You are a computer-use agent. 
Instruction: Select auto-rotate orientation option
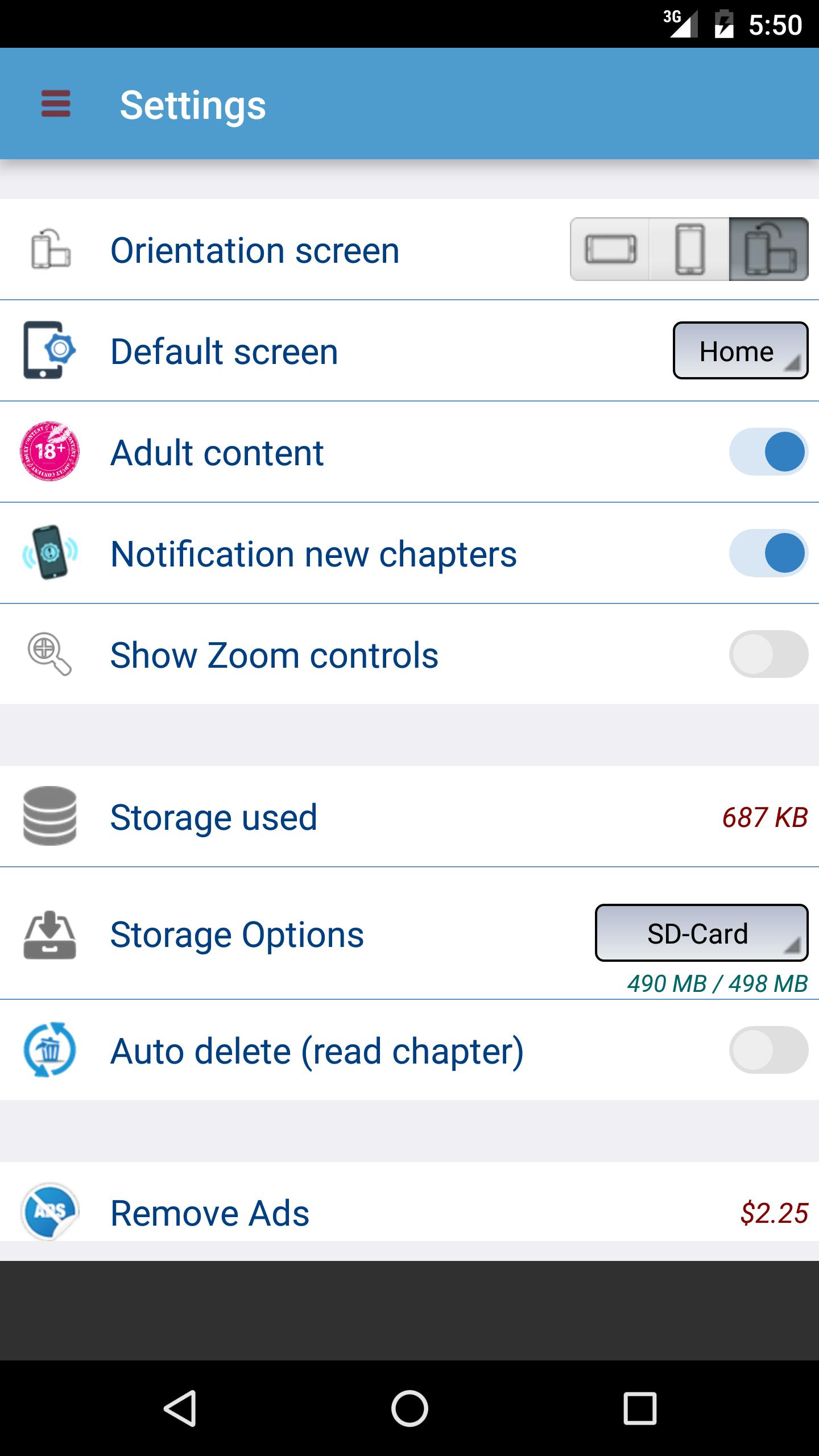(769, 249)
